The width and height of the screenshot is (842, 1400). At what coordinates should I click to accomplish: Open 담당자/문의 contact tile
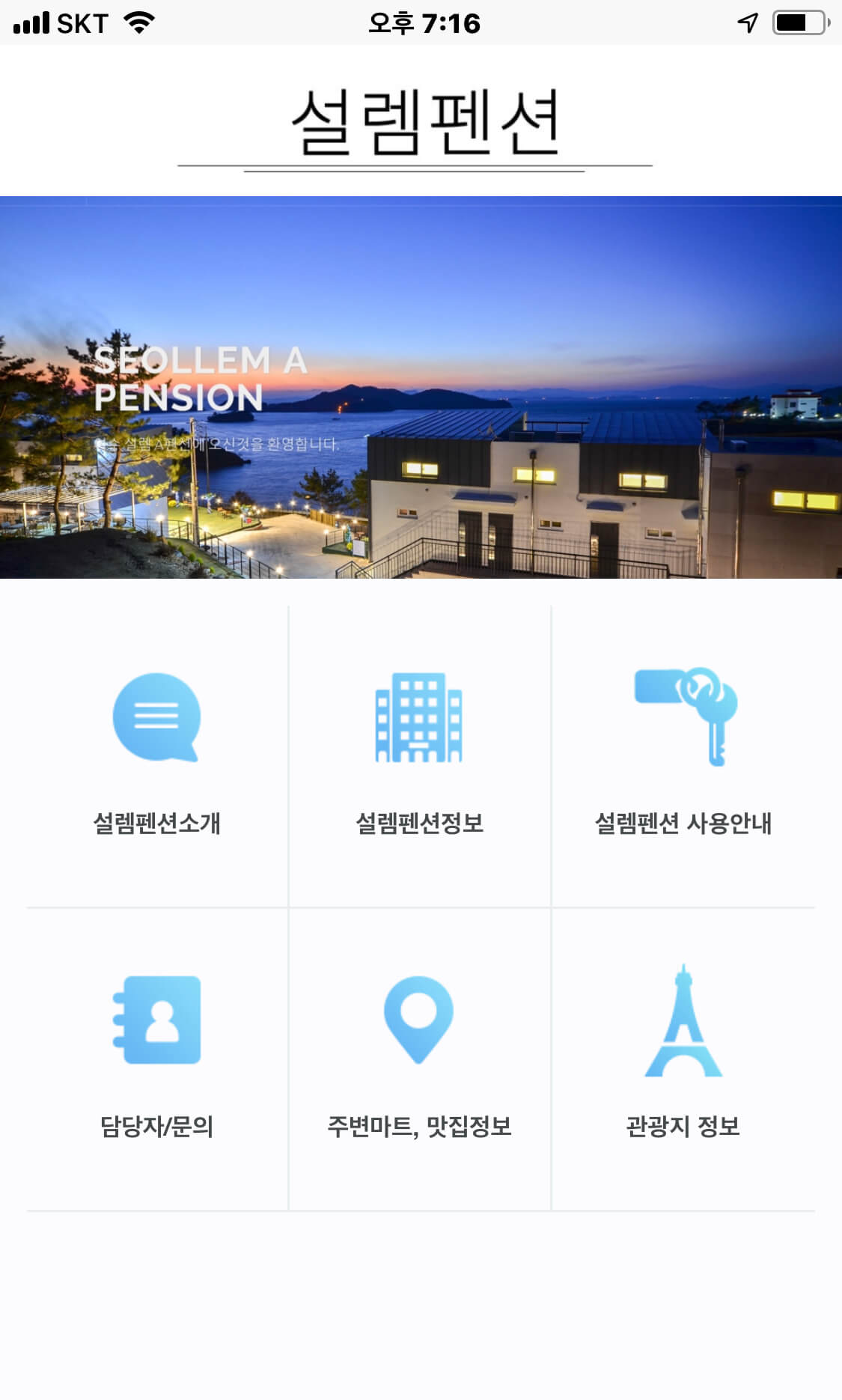[x=156, y=1057]
